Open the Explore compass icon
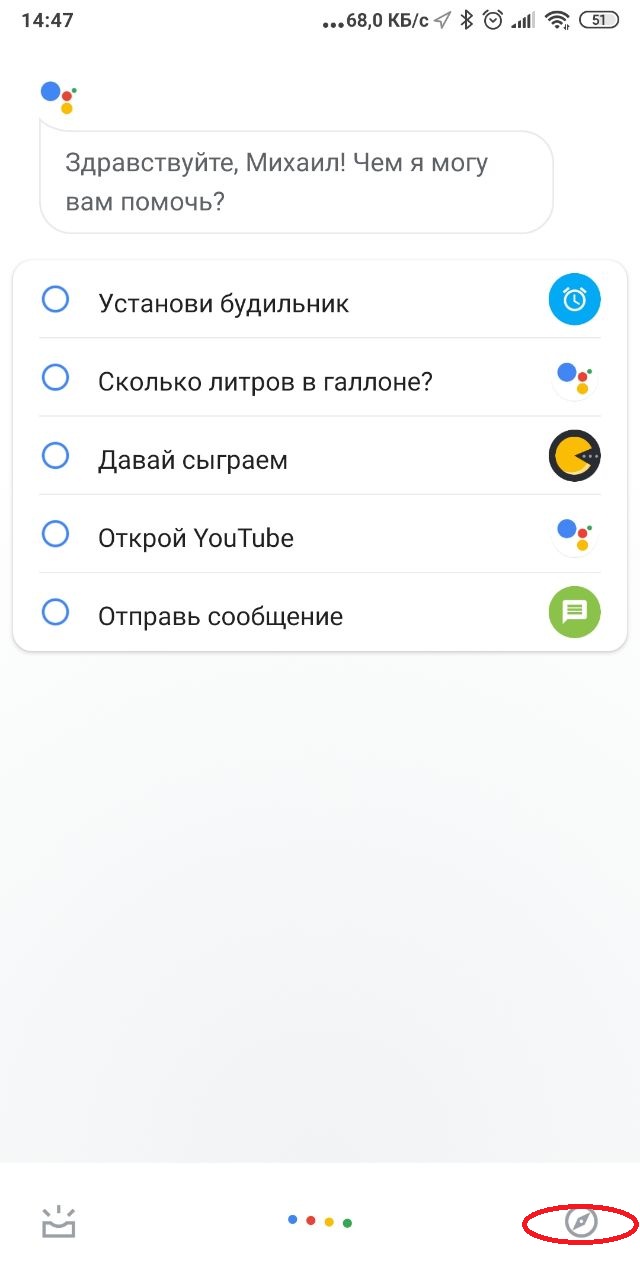Screen dimensions: 640x1280 point(581,1221)
